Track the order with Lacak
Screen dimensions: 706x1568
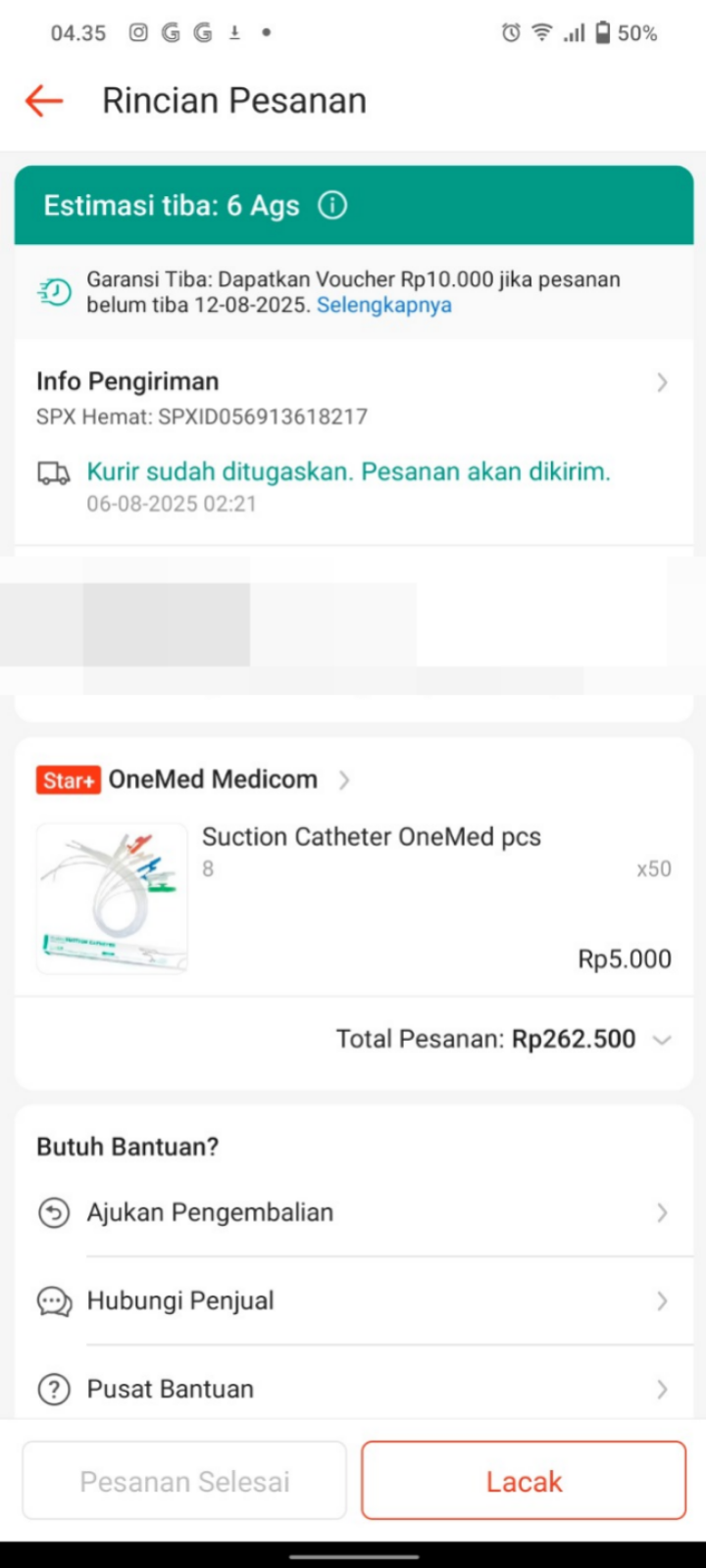[x=524, y=1481]
